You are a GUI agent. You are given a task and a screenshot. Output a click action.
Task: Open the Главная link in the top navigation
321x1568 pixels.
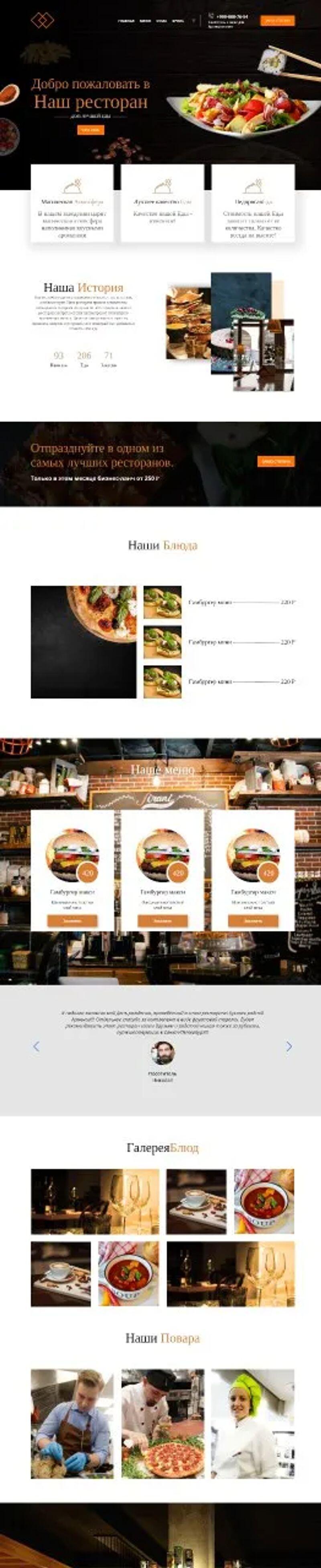point(126,21)
